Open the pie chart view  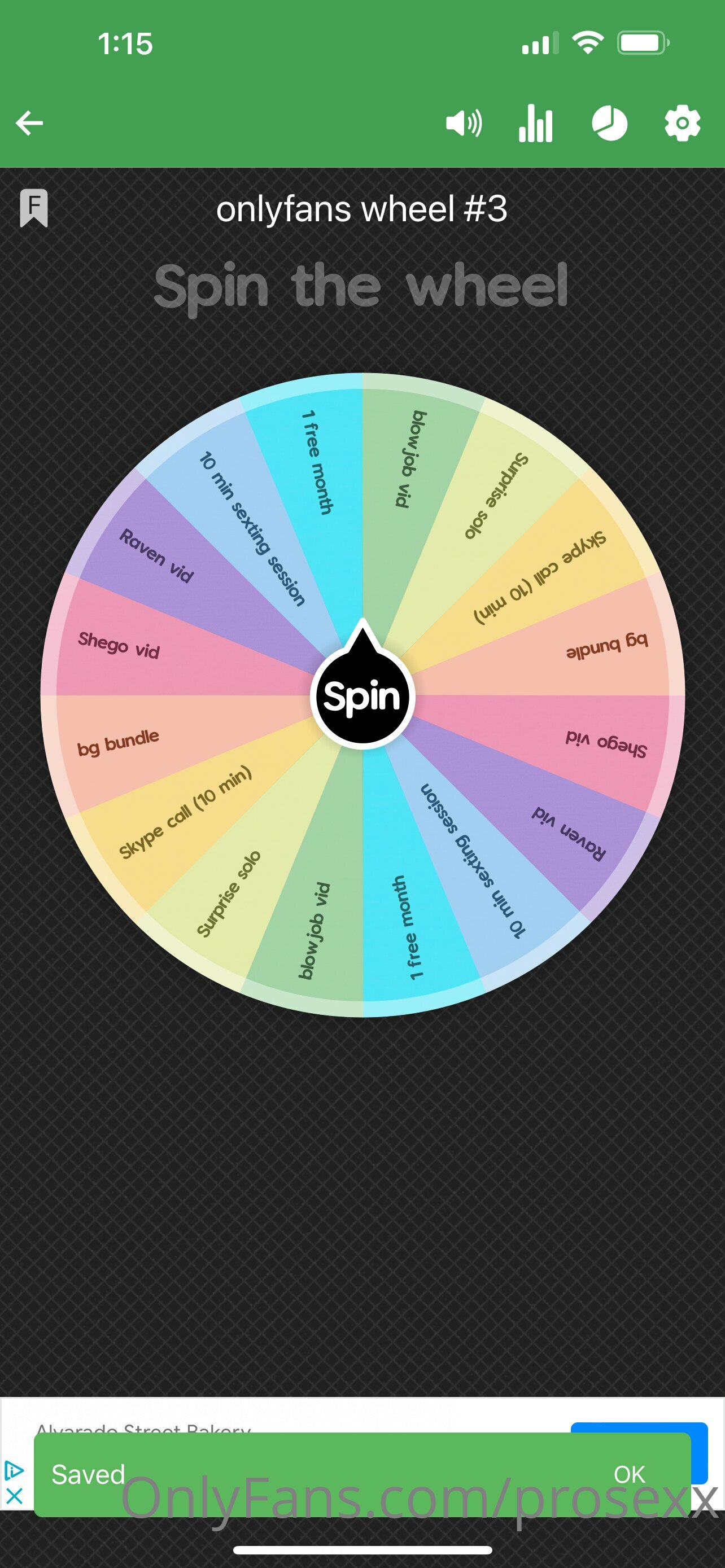click(609, 123)
